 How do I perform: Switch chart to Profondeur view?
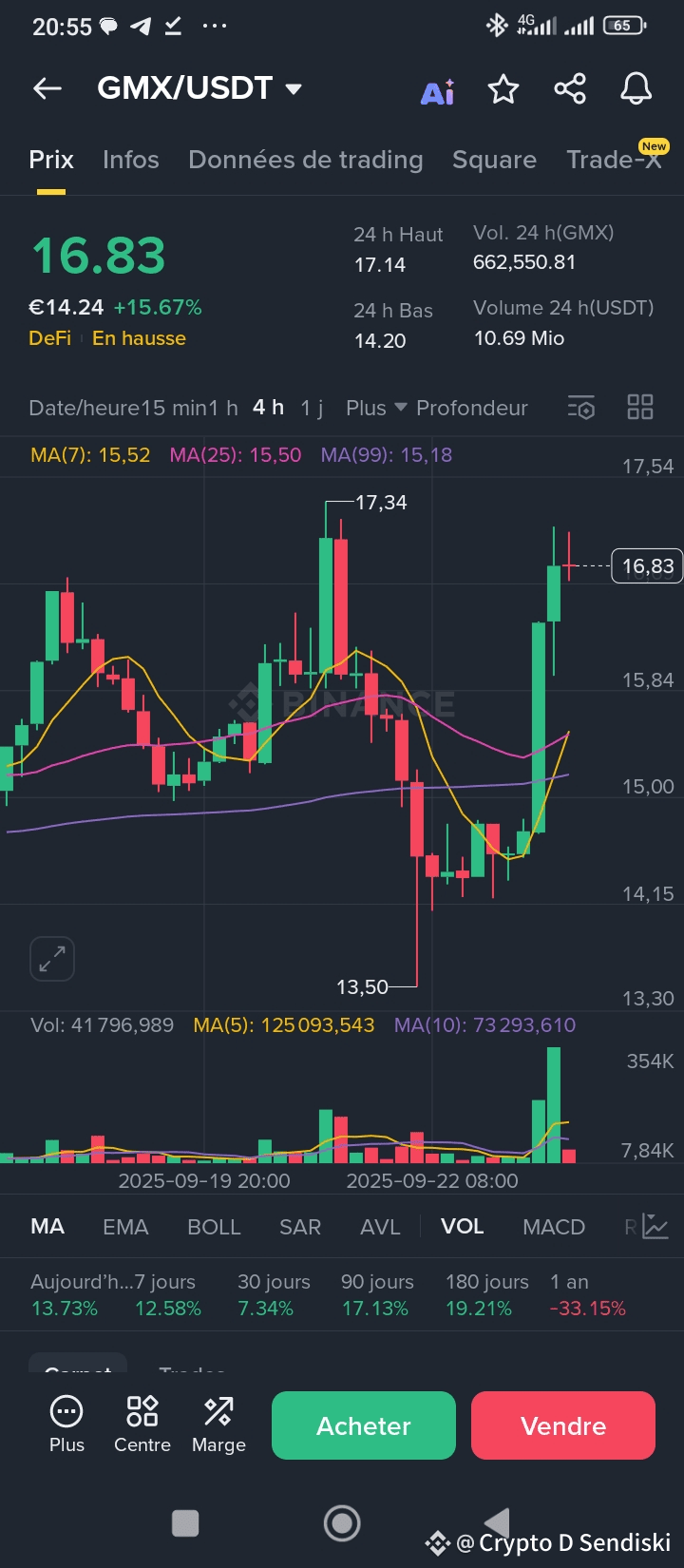(x=471, y=408)
